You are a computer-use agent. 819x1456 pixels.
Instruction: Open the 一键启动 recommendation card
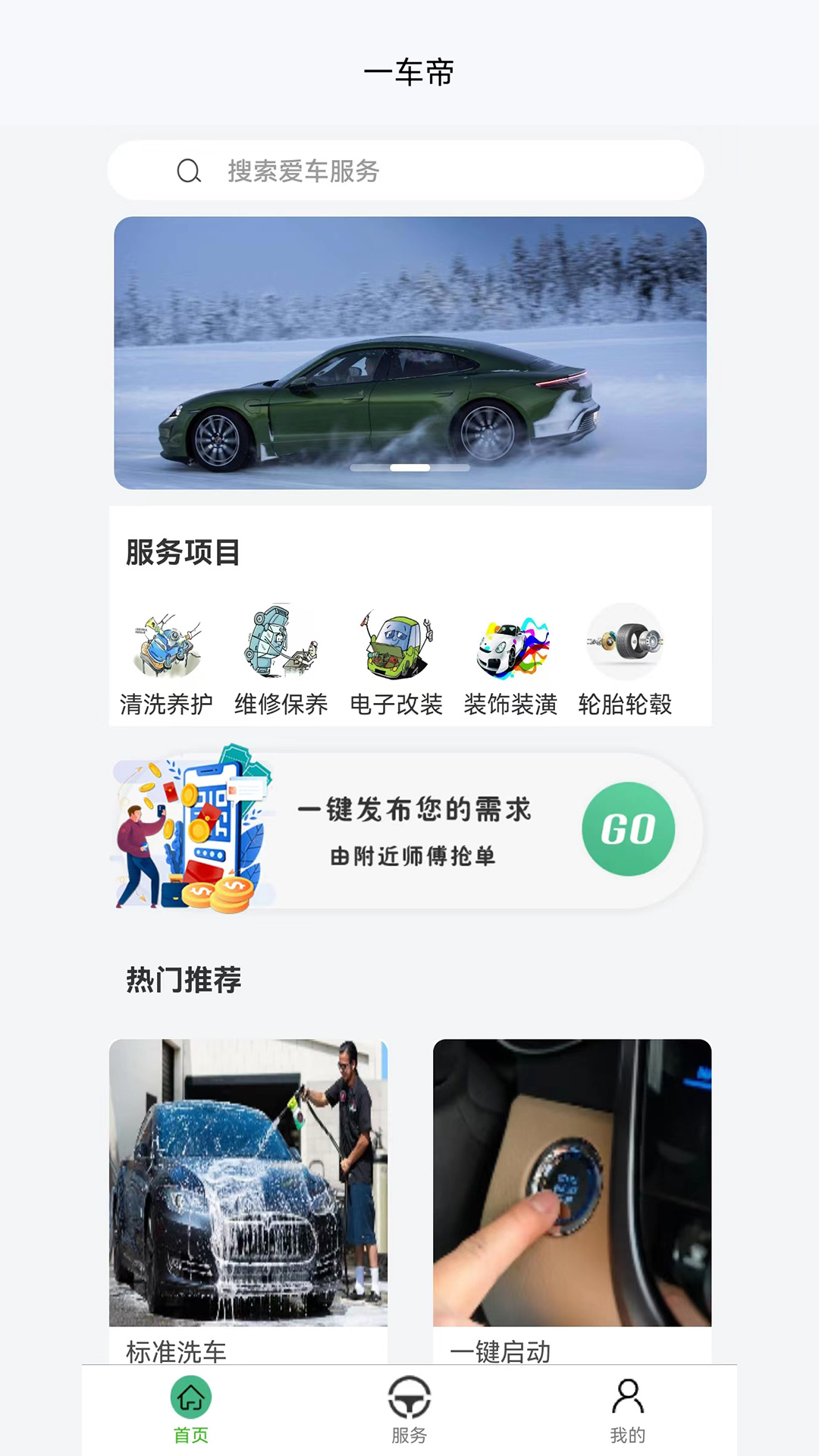coord(572,1198)
